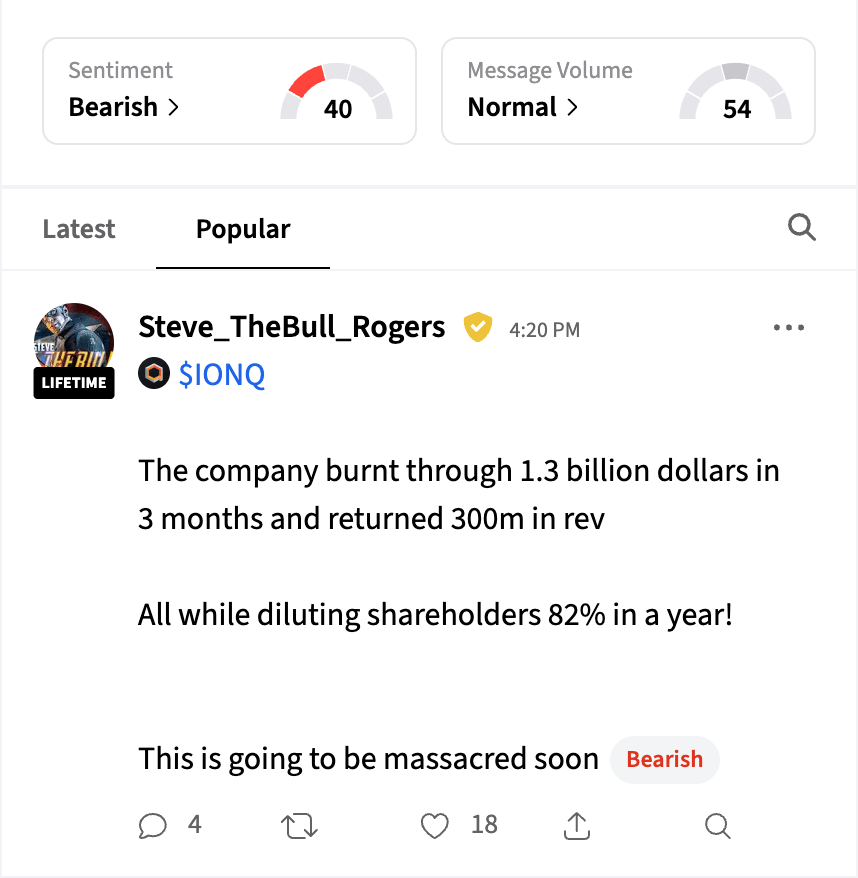This screenshot has width=858, height=878.
Task: Open the Message Volume card
Action: click(627, 91)
